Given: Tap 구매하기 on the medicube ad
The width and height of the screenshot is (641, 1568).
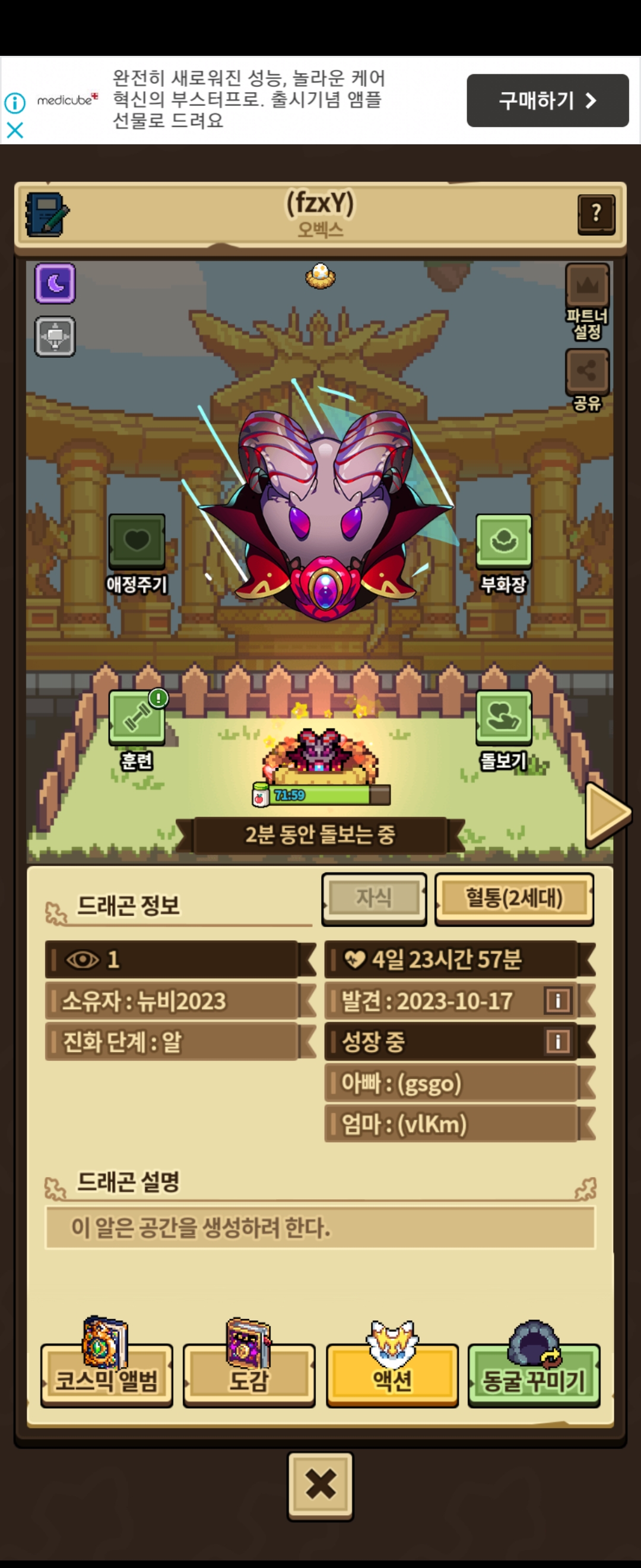Looking at the screenshot, I should [547, 100].
